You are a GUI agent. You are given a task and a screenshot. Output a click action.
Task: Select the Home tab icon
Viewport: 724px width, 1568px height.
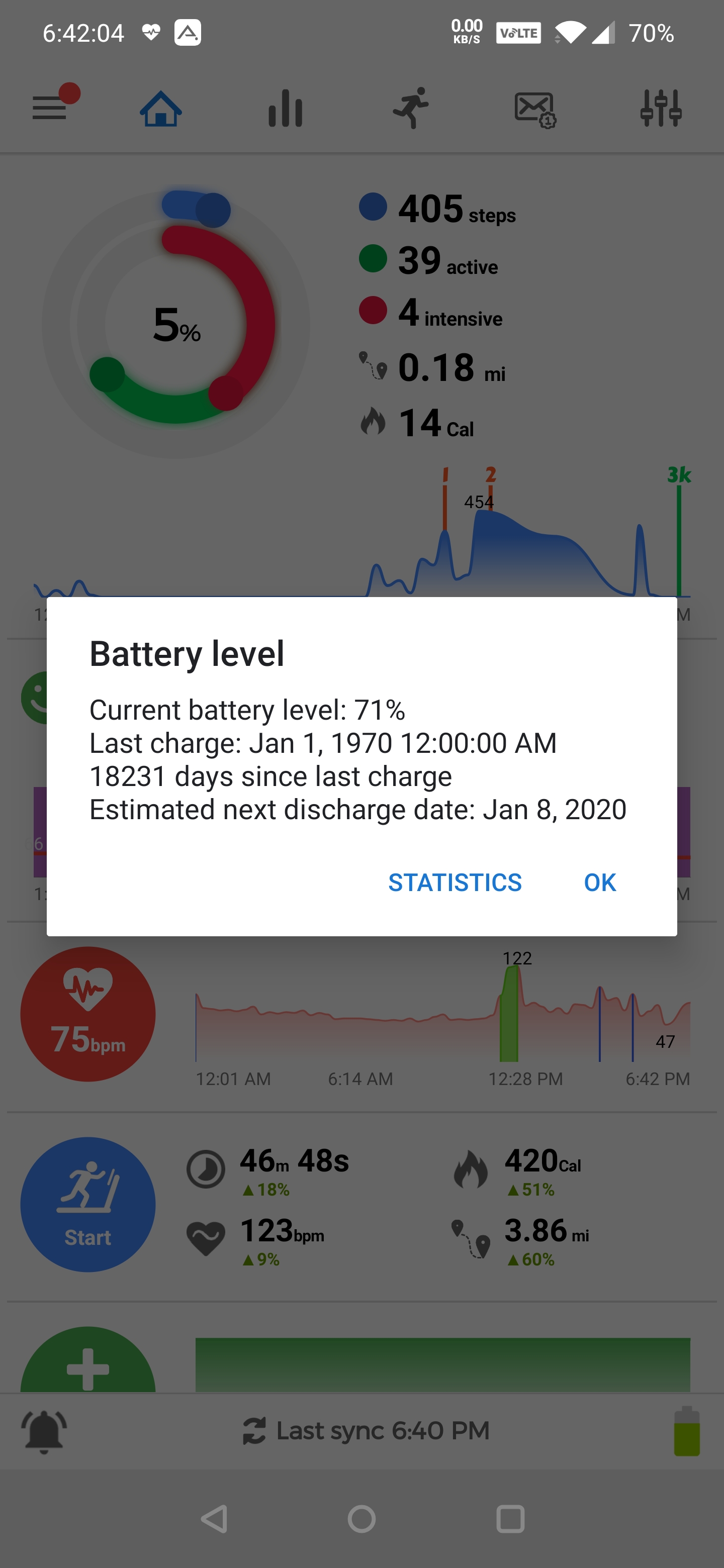(x=160, y=109)
